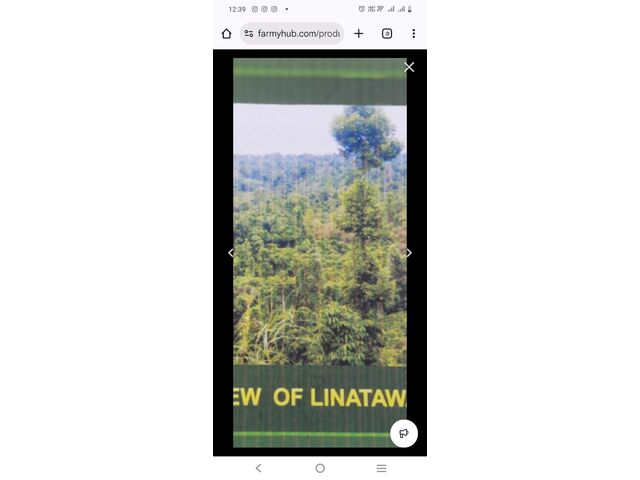View open tabs switcher

[387, 33]
